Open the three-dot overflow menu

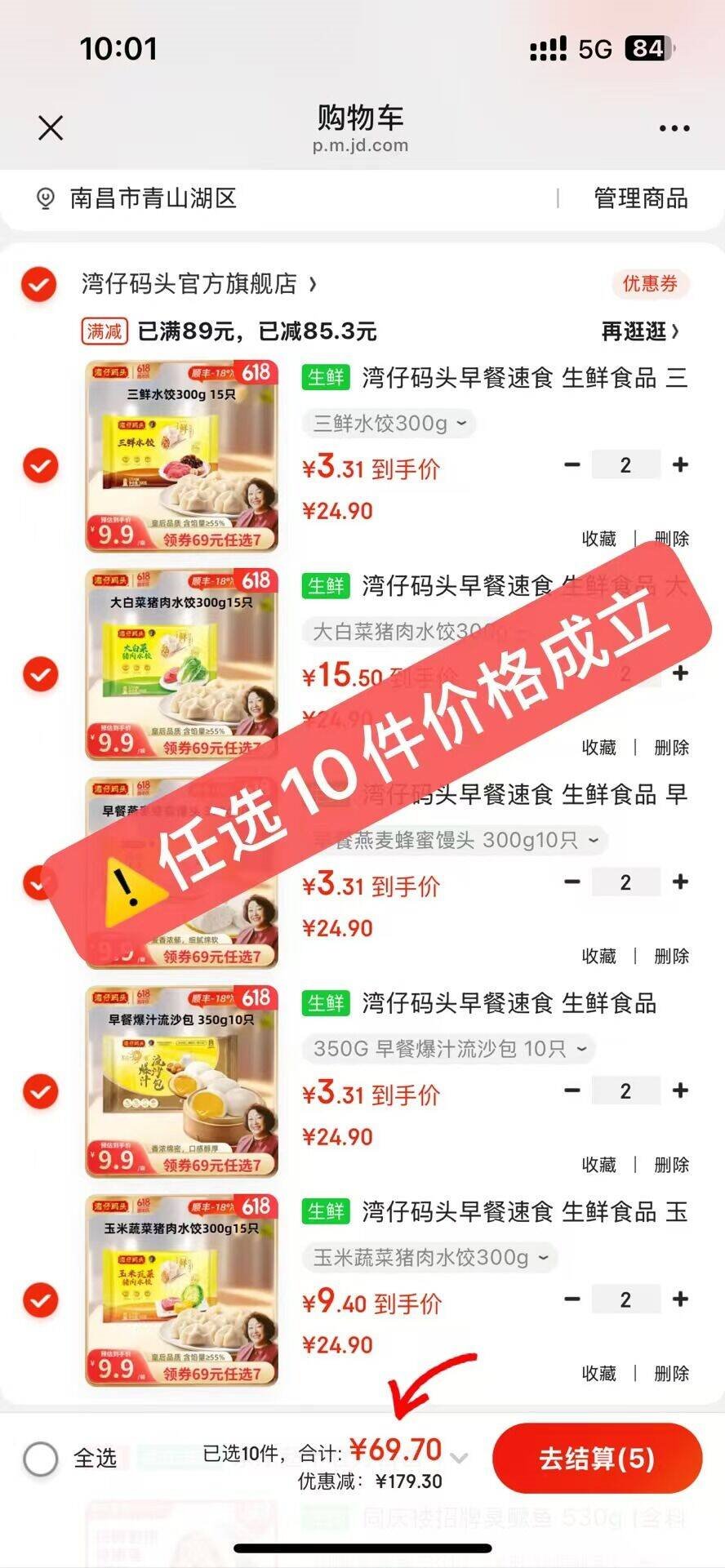[674, 128]
